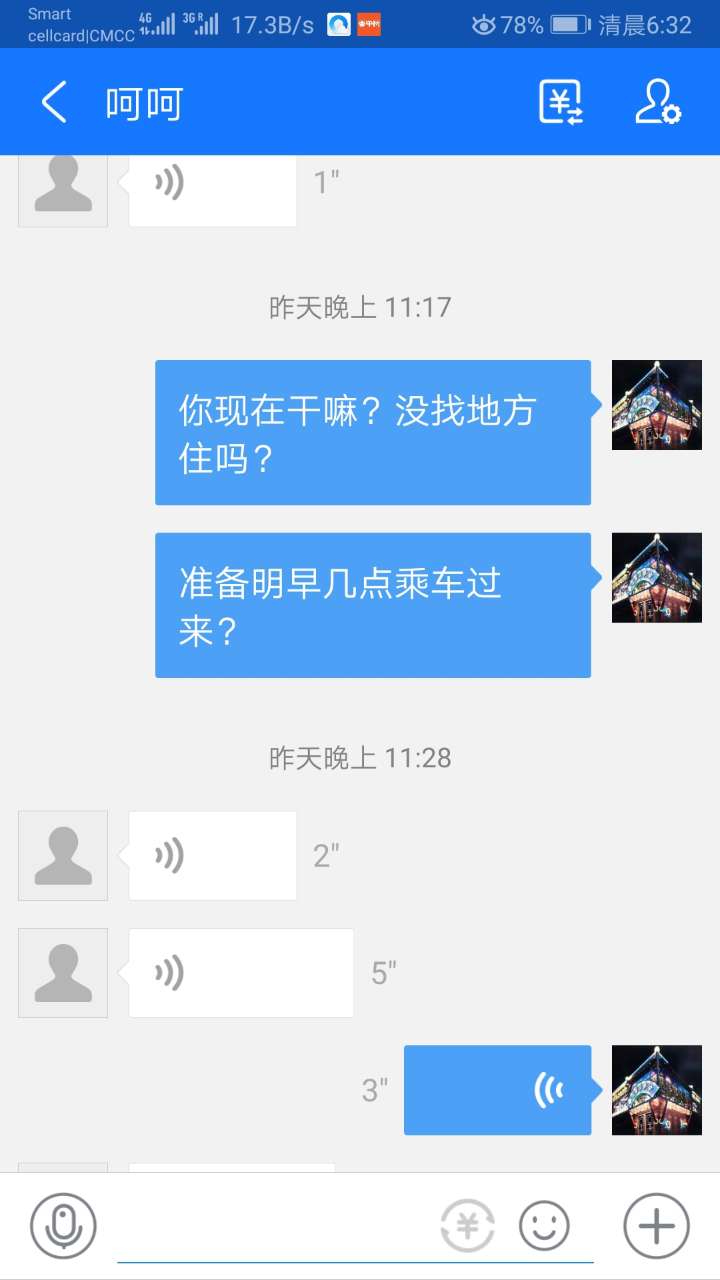Viewport: 720px width, 1280px height.
Task: Open the emoji picker
Action: click(x=544, y=1226)
